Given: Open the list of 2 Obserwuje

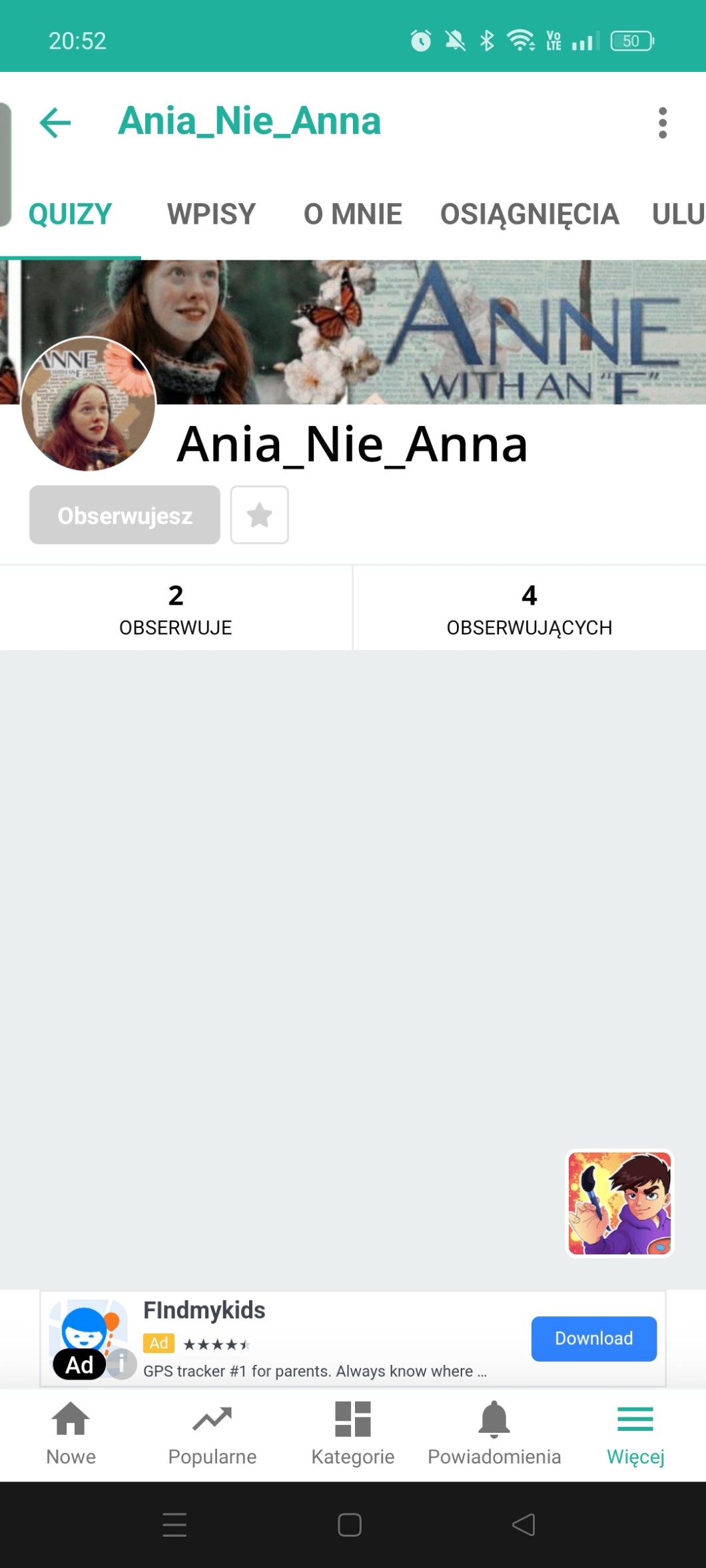Looking at the screenshot, I should click(176, 609).
